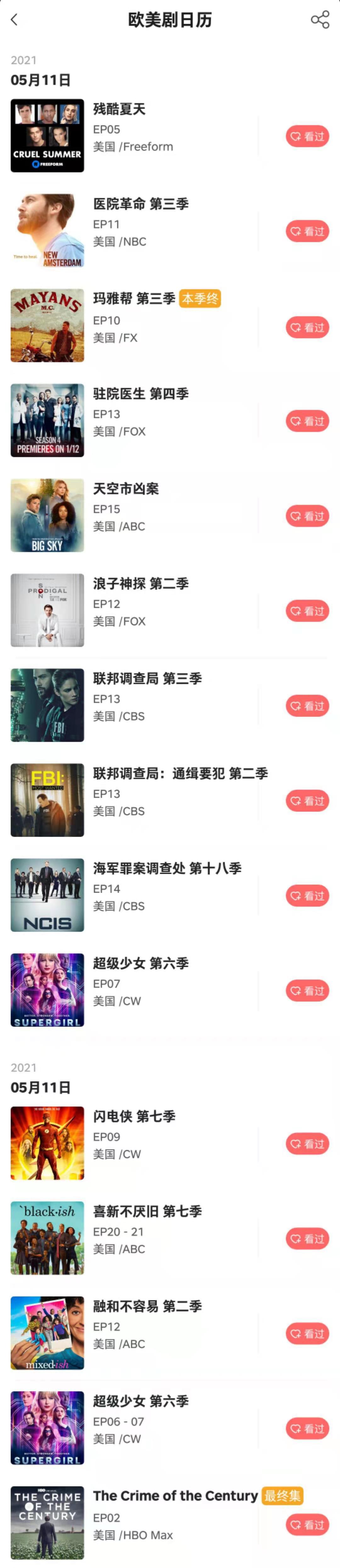Mark The Crime of the Century as 看过

click(x=307, y=1525)
